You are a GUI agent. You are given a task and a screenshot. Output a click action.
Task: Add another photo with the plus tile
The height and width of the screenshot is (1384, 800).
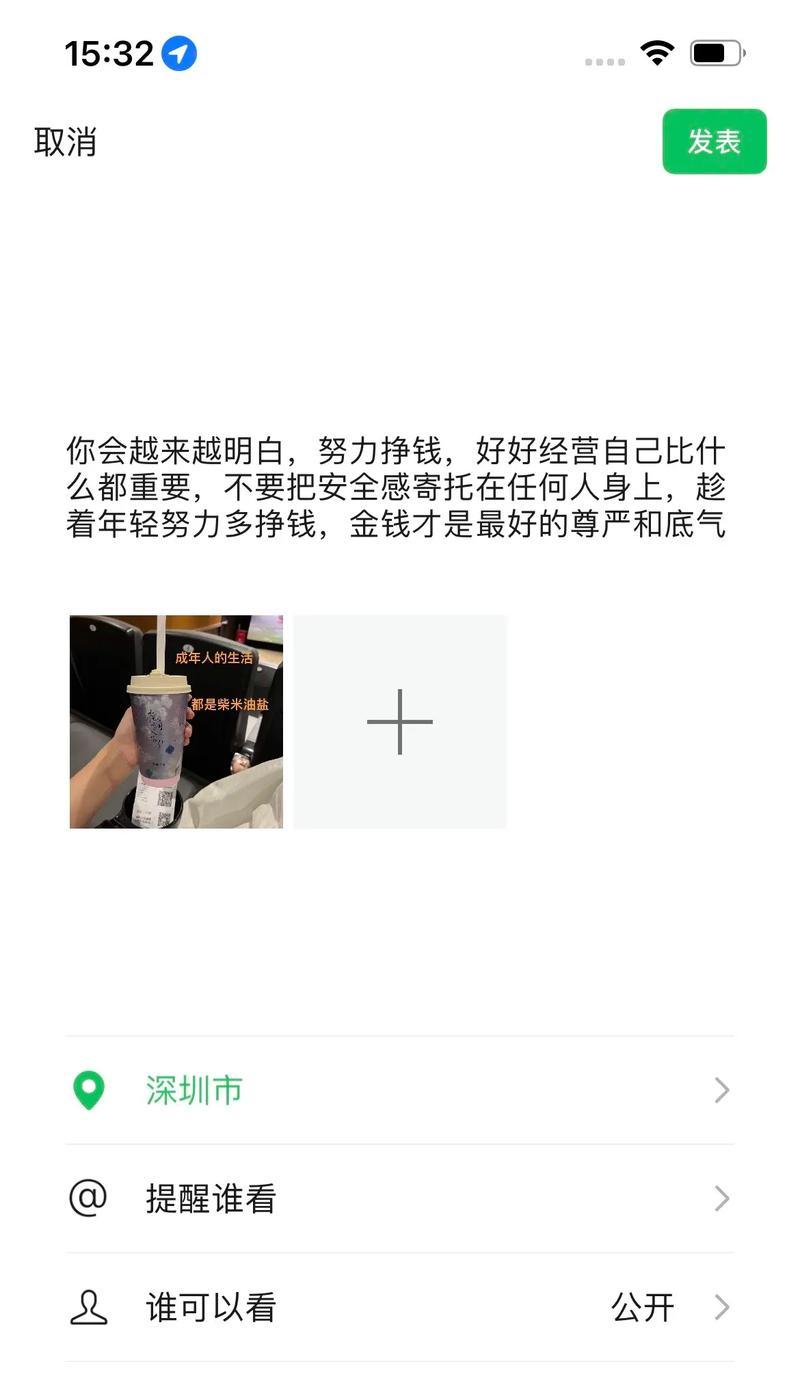point(400,721)
